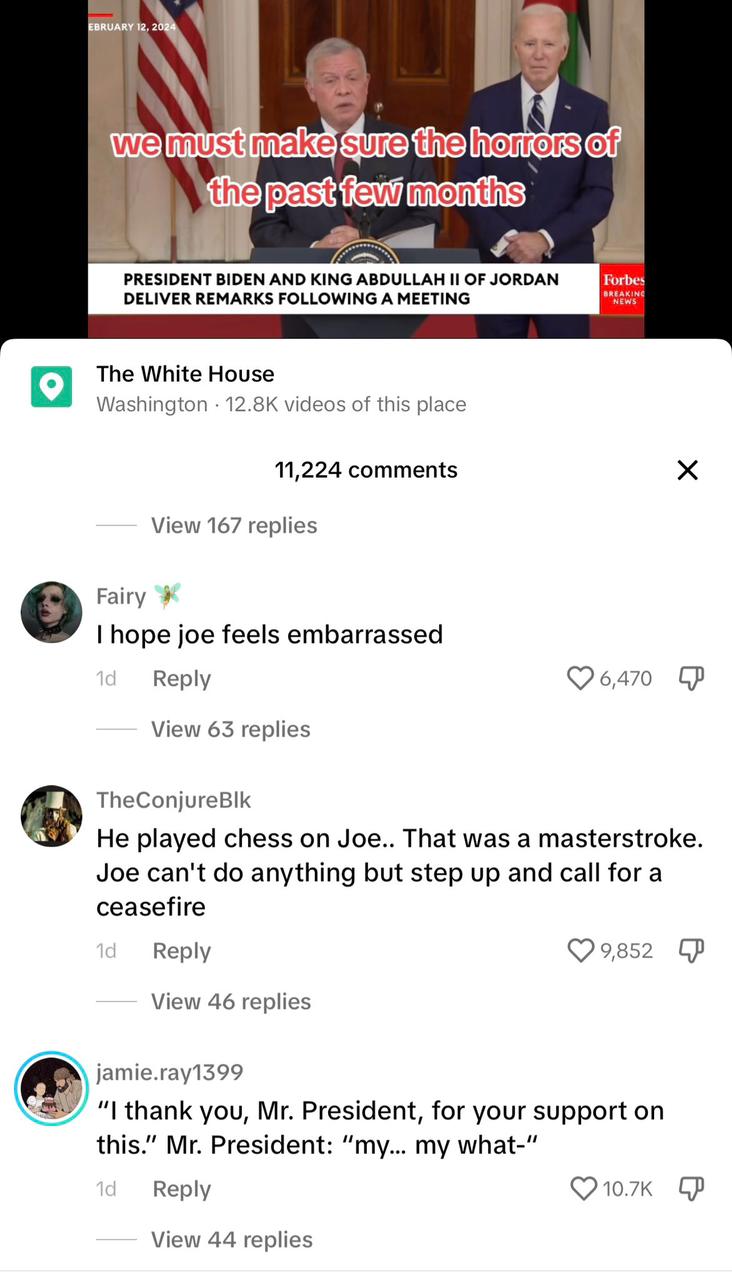
Task: Return to the video above comments
Action: point(366,170)
